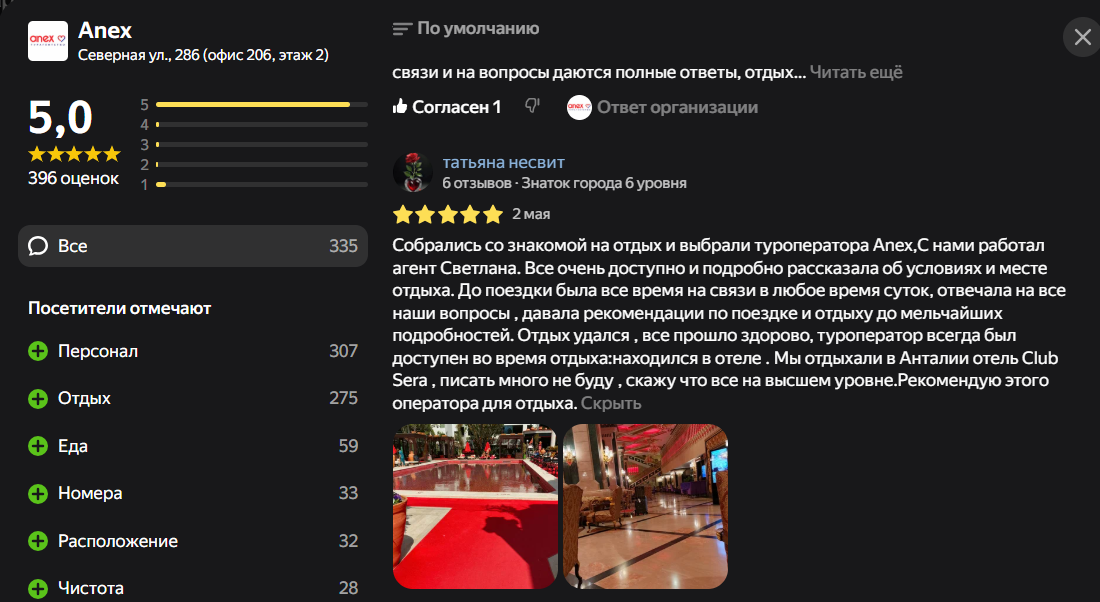This screenshot has height=602, width=1100.
Task: Open the red pool review photo
Action: (x=475, y=506)
